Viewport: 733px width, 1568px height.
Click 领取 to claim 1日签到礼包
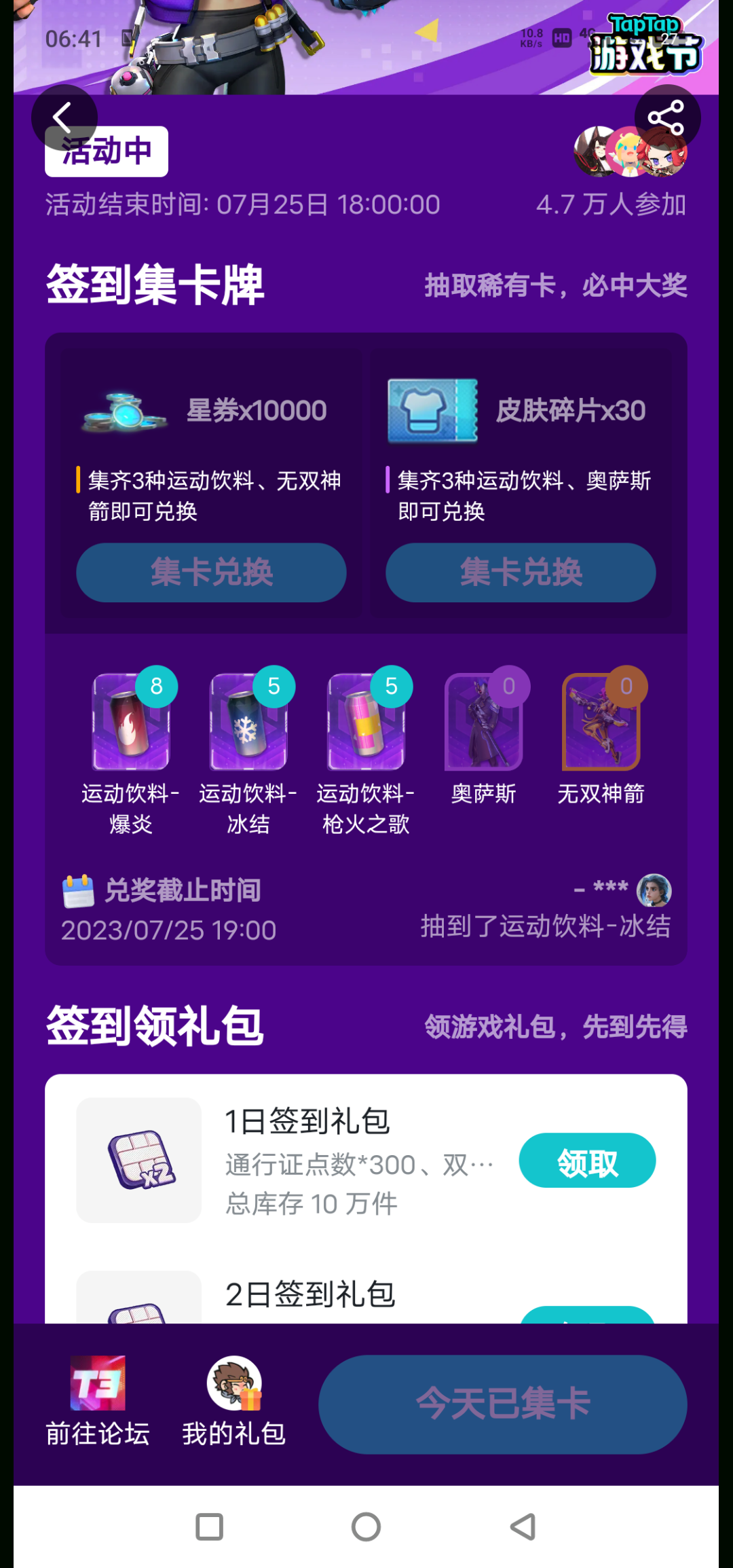click(x=587, y=1161)
